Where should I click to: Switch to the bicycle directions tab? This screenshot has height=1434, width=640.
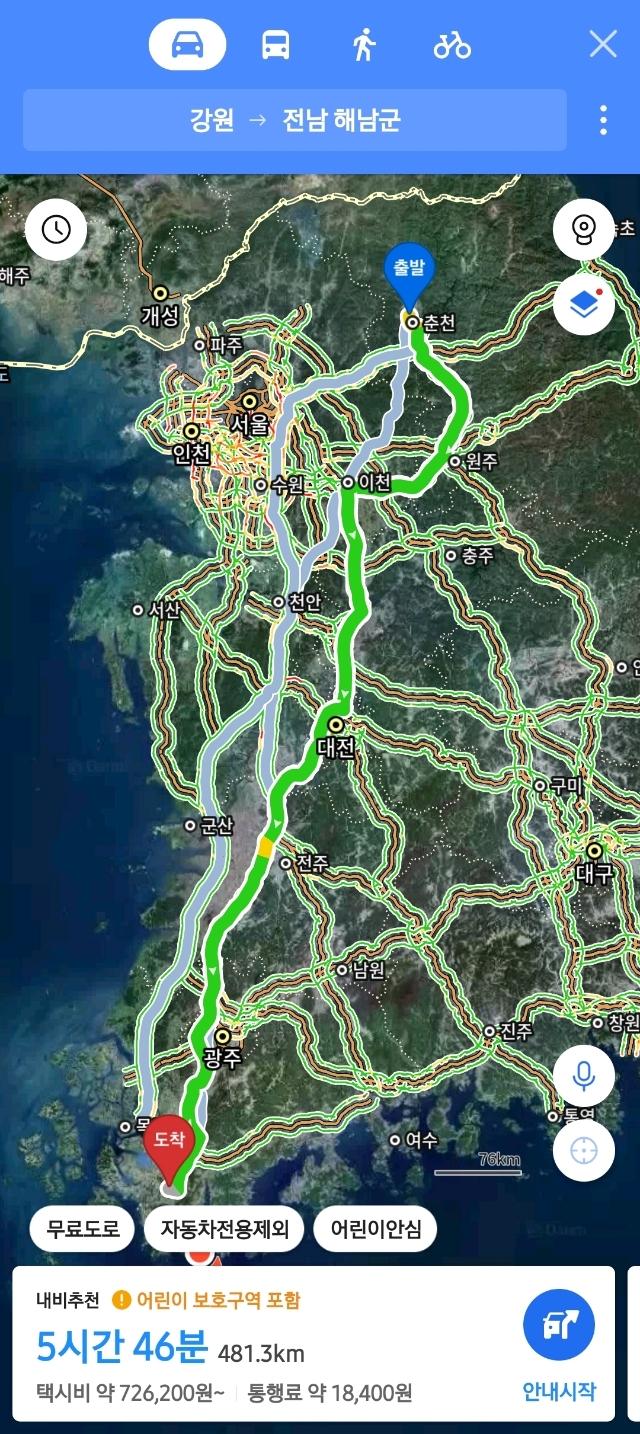(x=452, y=45)
